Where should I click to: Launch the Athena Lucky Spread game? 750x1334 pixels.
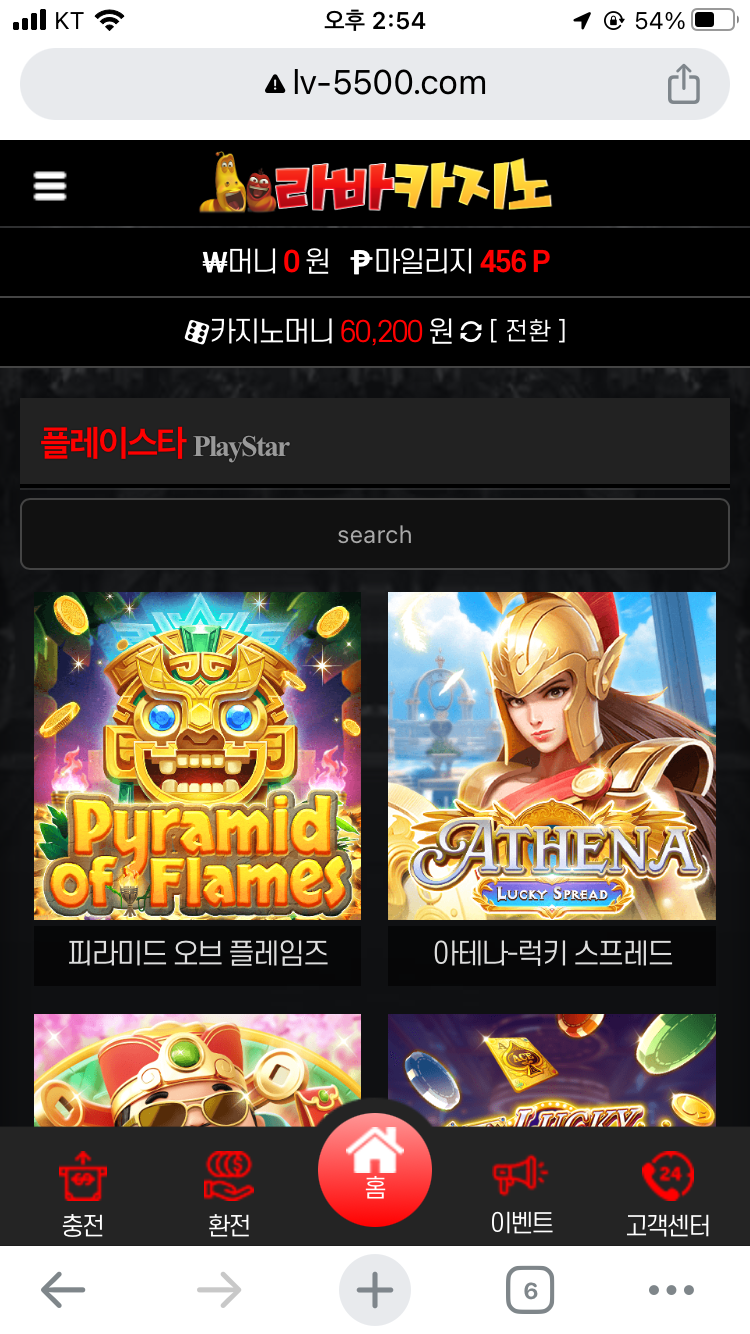click(551, 756)
